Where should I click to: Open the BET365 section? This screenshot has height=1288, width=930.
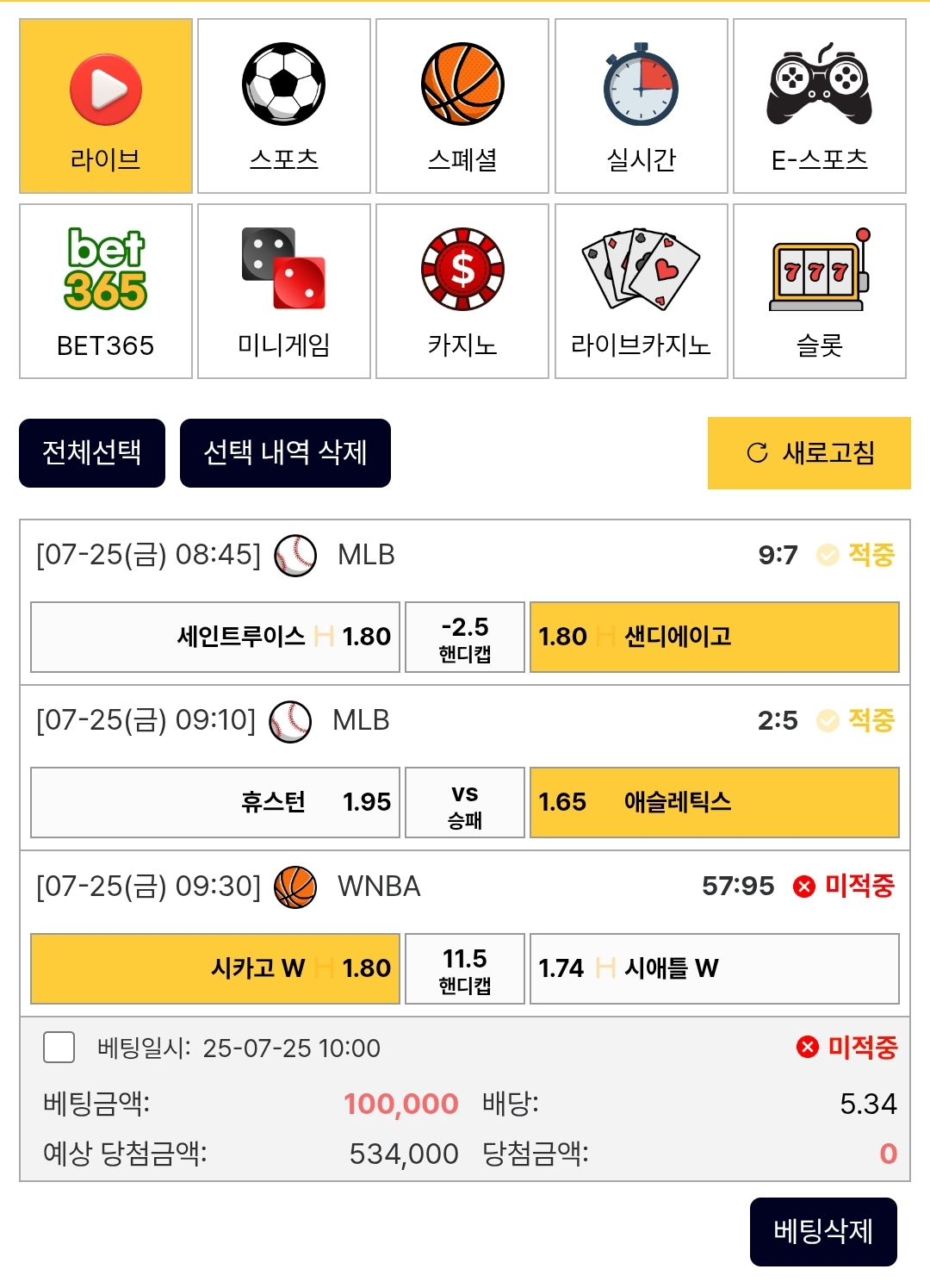[106, 291]
